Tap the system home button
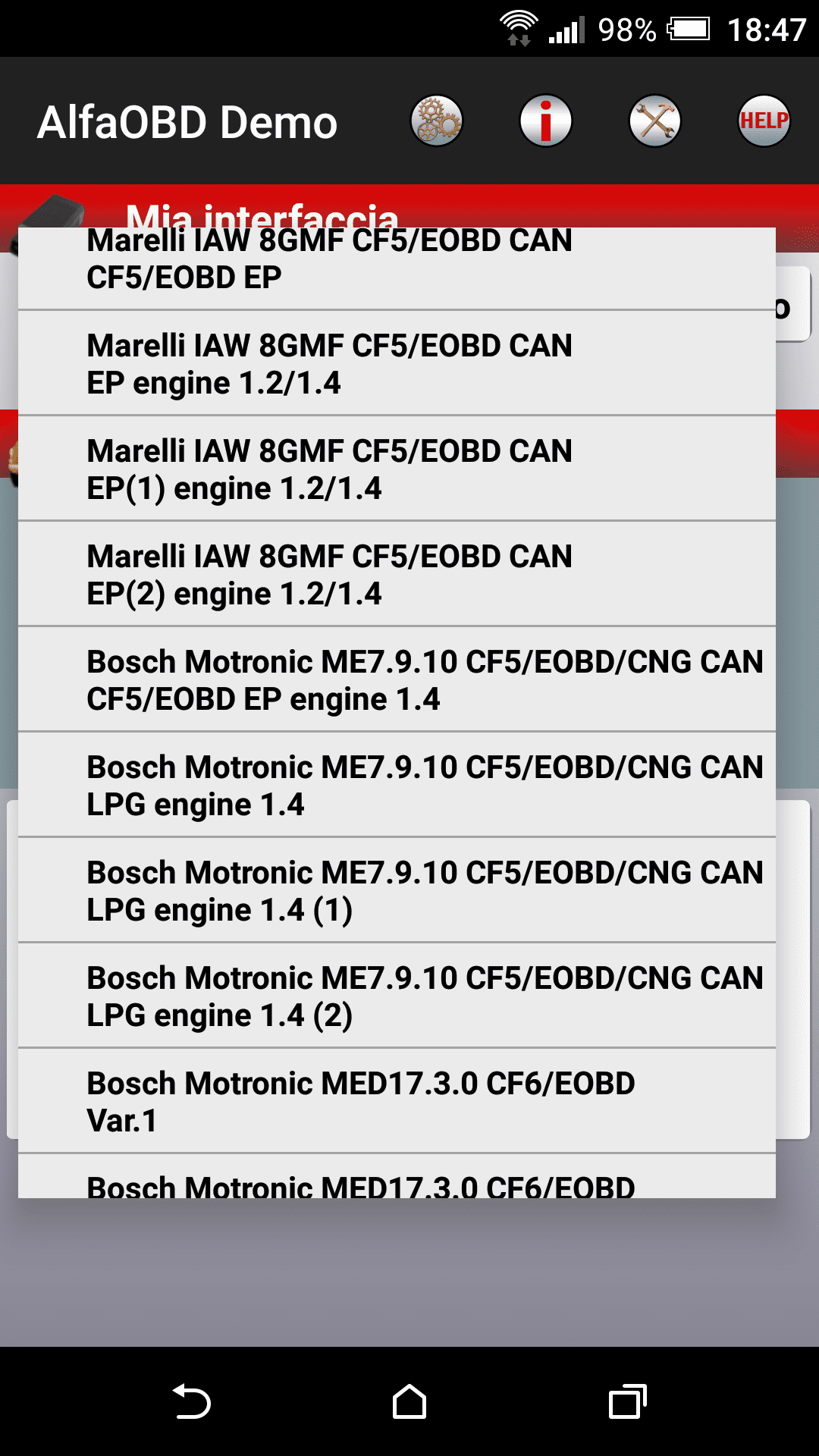The height and width of the screenshot is (1456, 819). tap(409, 1401)
